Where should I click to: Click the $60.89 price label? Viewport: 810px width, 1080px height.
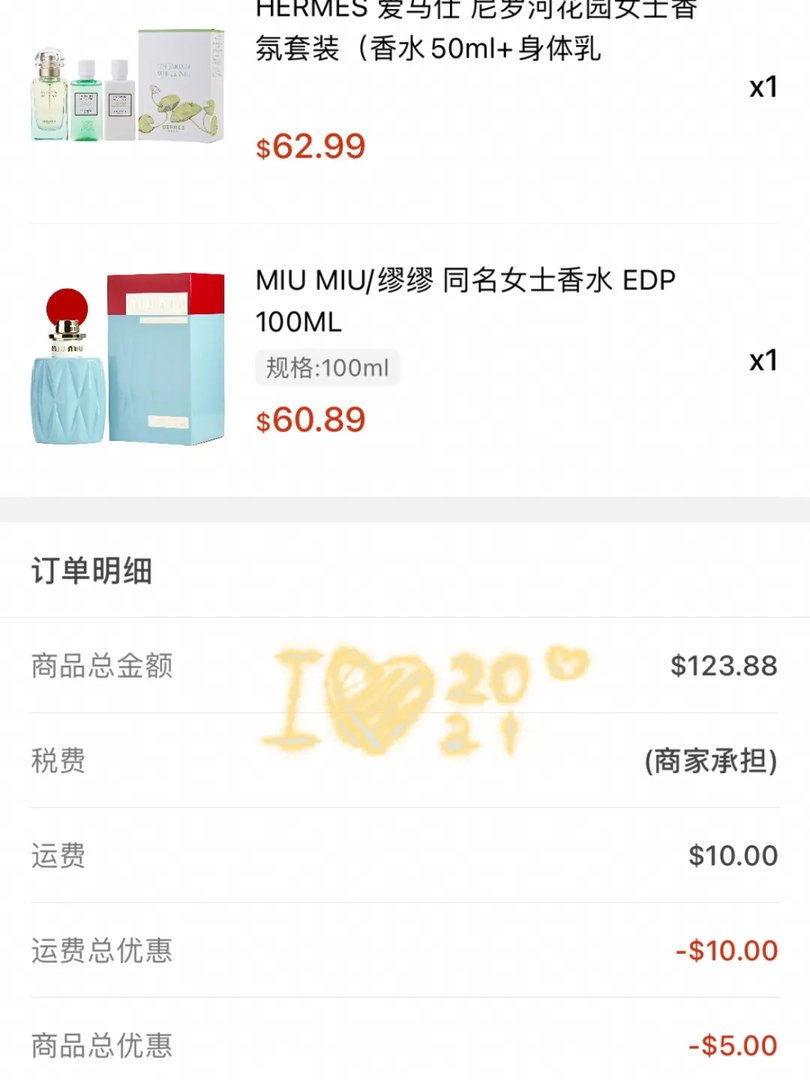(310, 419)
